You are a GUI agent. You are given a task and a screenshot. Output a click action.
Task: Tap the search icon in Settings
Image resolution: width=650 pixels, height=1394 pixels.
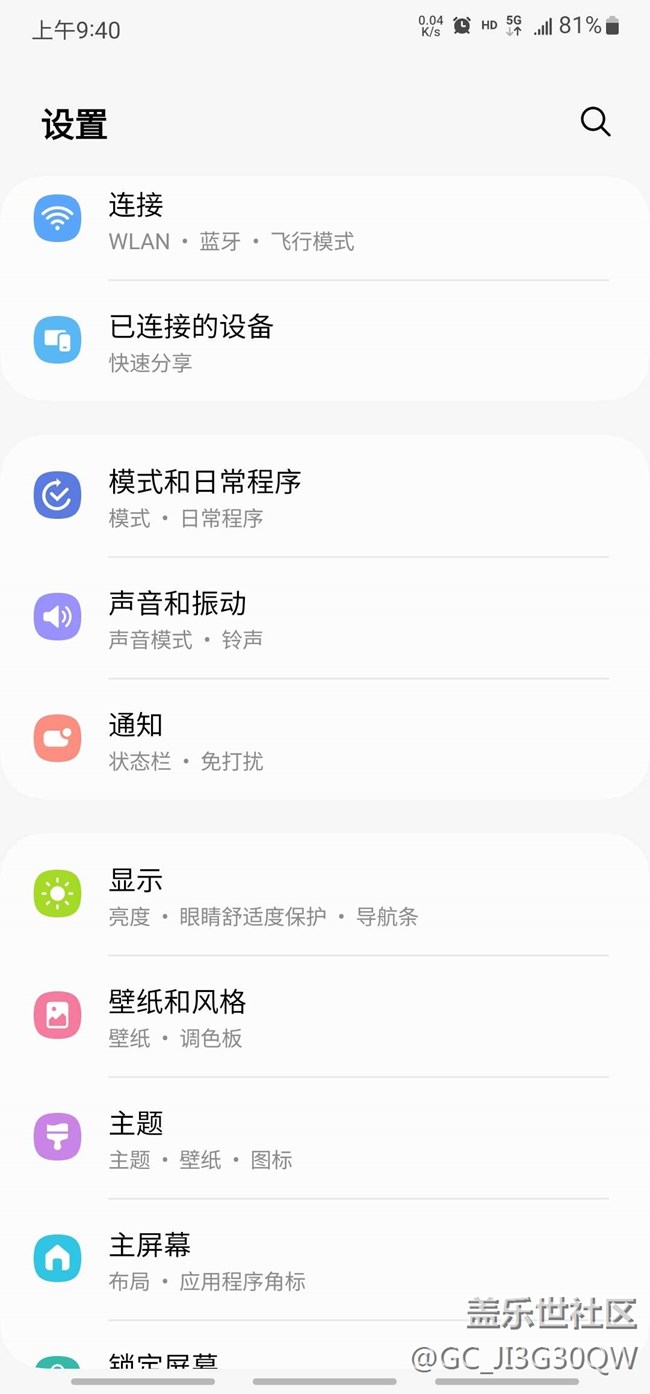coord(595,122)
